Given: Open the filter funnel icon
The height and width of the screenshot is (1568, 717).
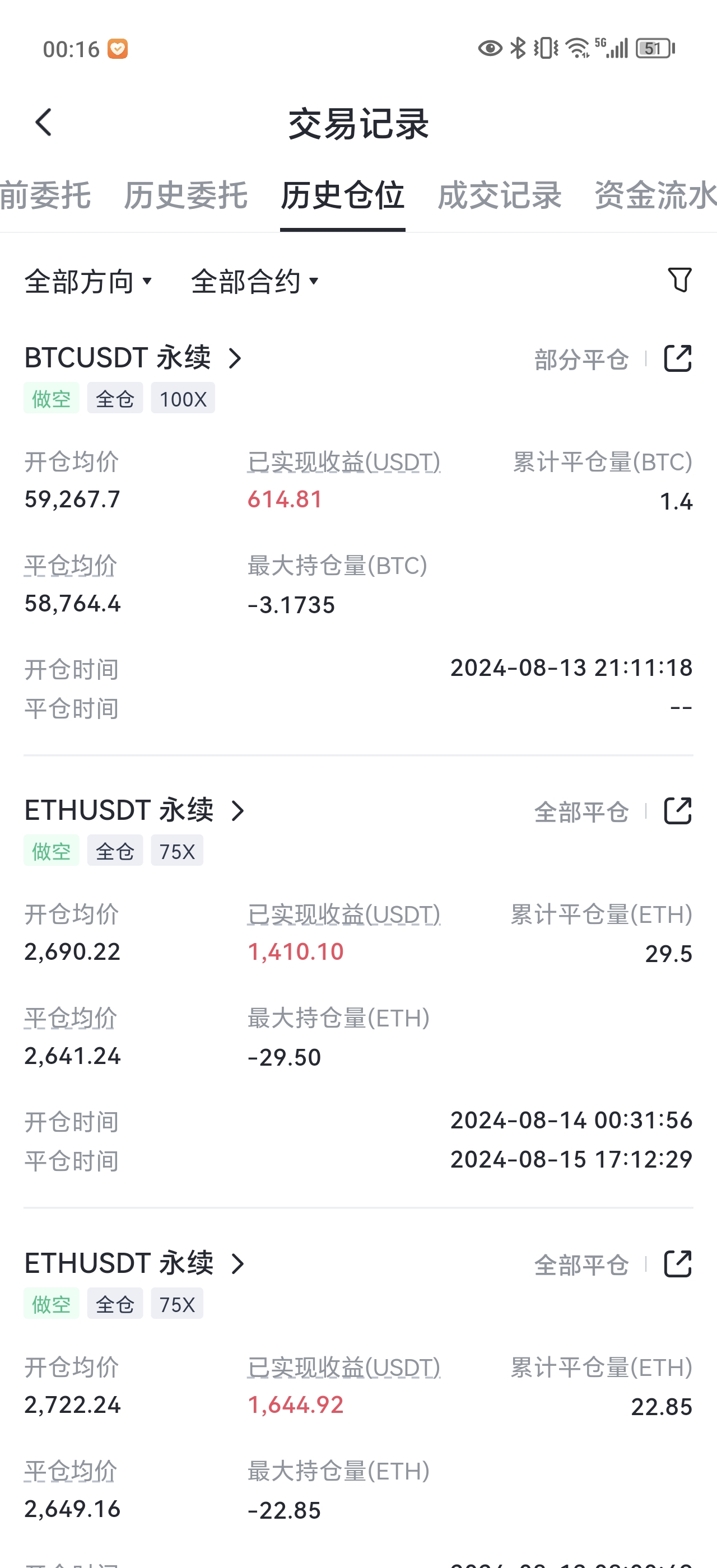Looking at the screenshot, I should tap(679, 280).
